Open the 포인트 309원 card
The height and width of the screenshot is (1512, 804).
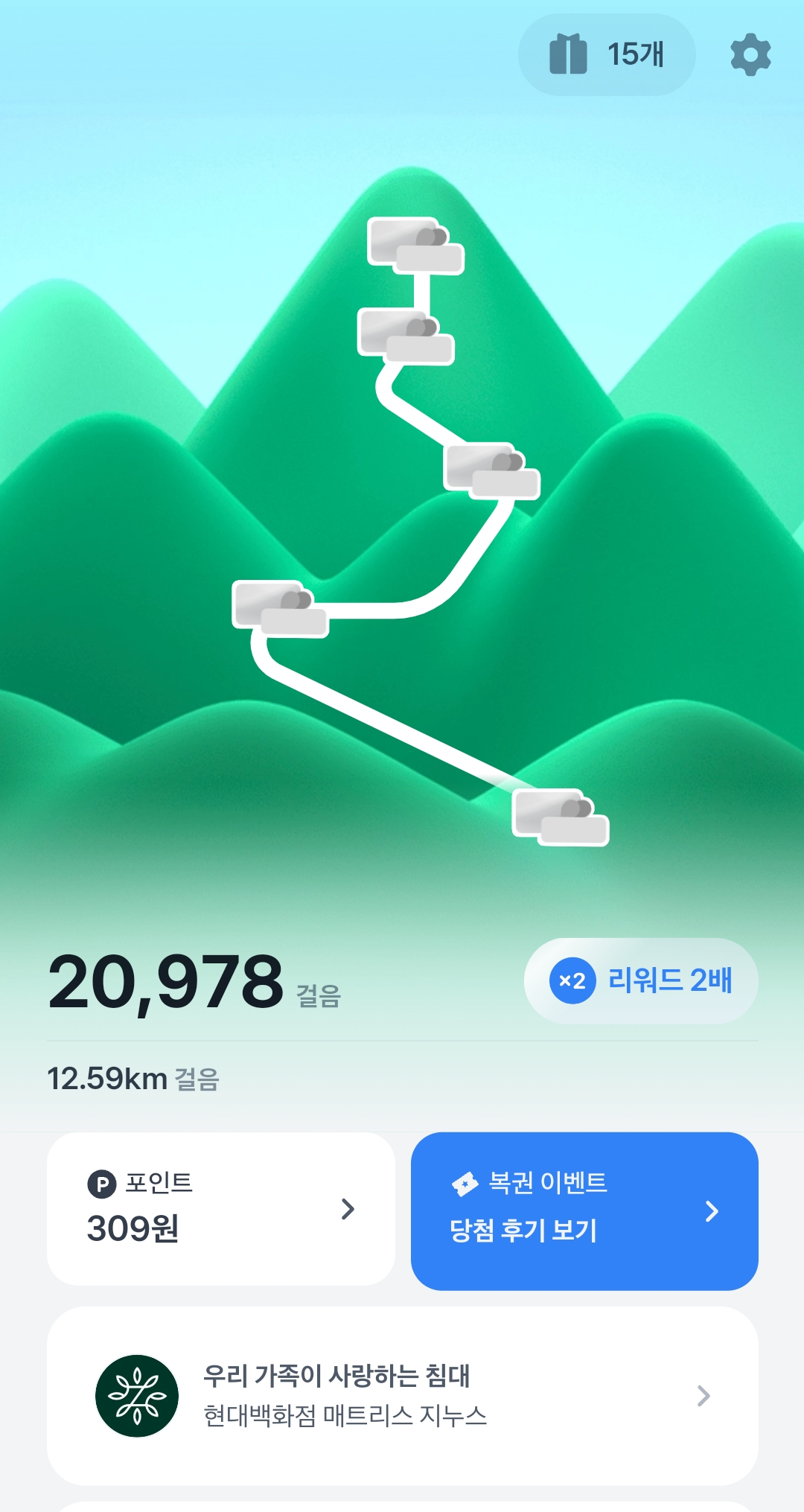[x=220, y=1209]
